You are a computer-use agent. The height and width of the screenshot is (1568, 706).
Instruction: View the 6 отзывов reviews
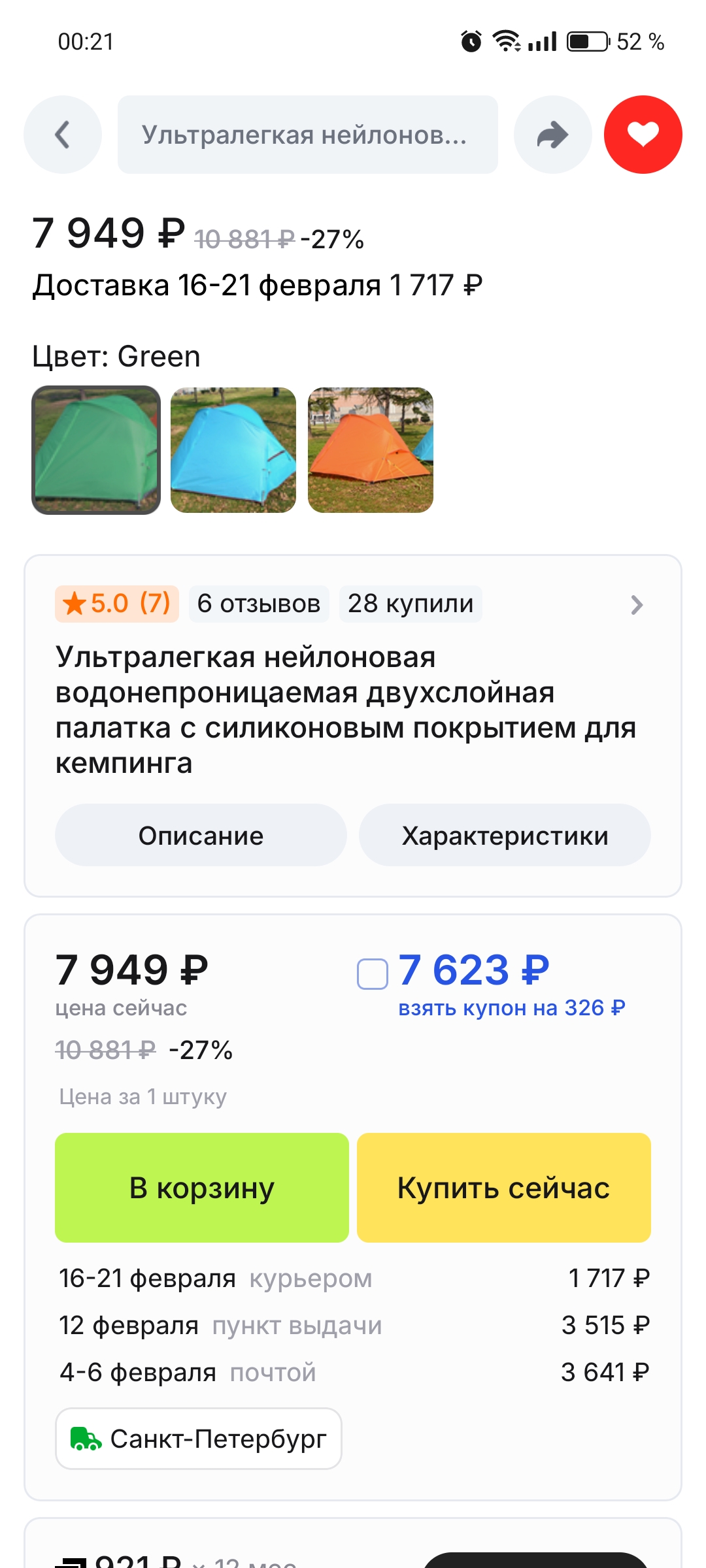point(259,604)
